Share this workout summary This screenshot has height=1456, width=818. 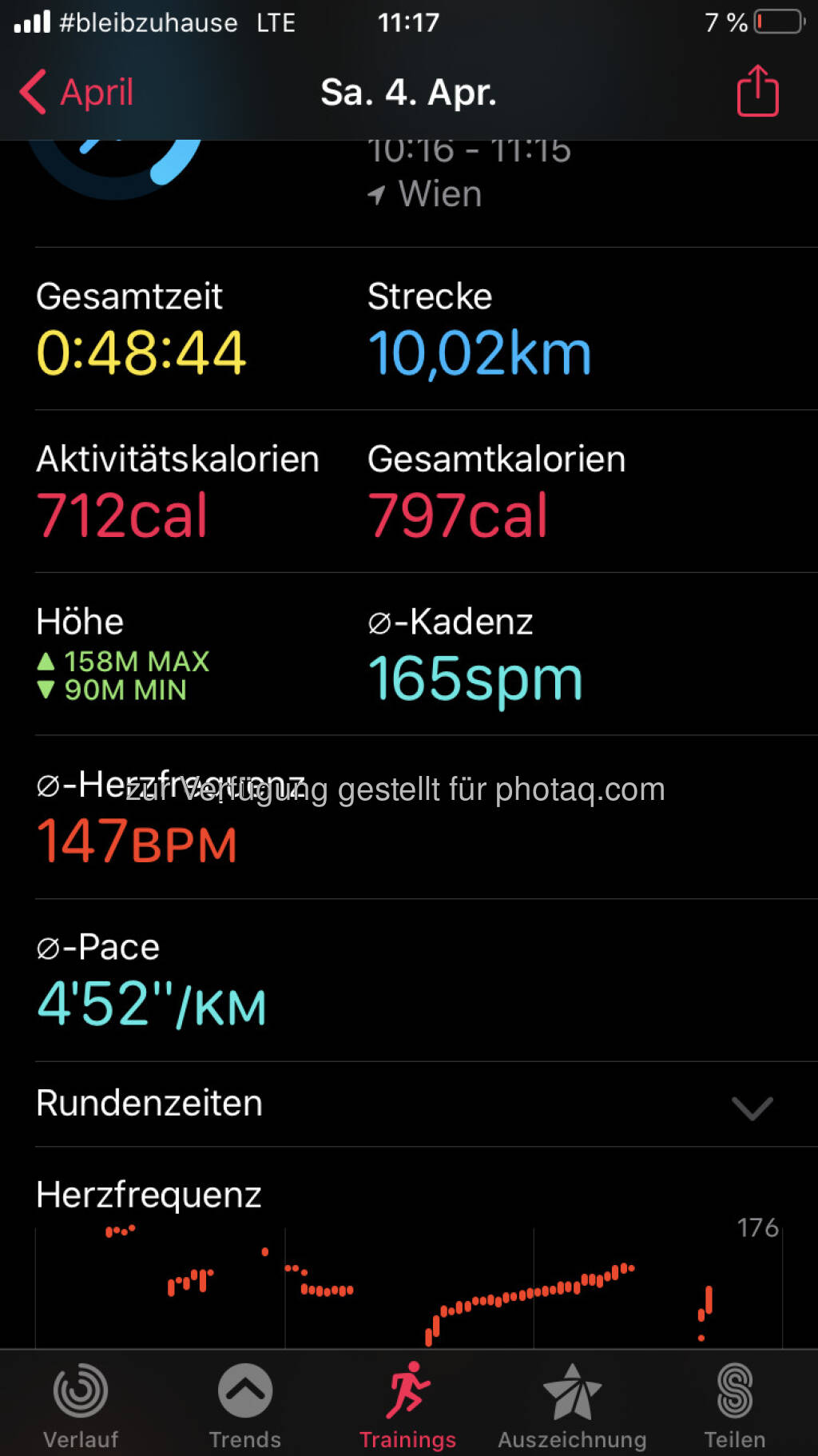tap(756, 91)
